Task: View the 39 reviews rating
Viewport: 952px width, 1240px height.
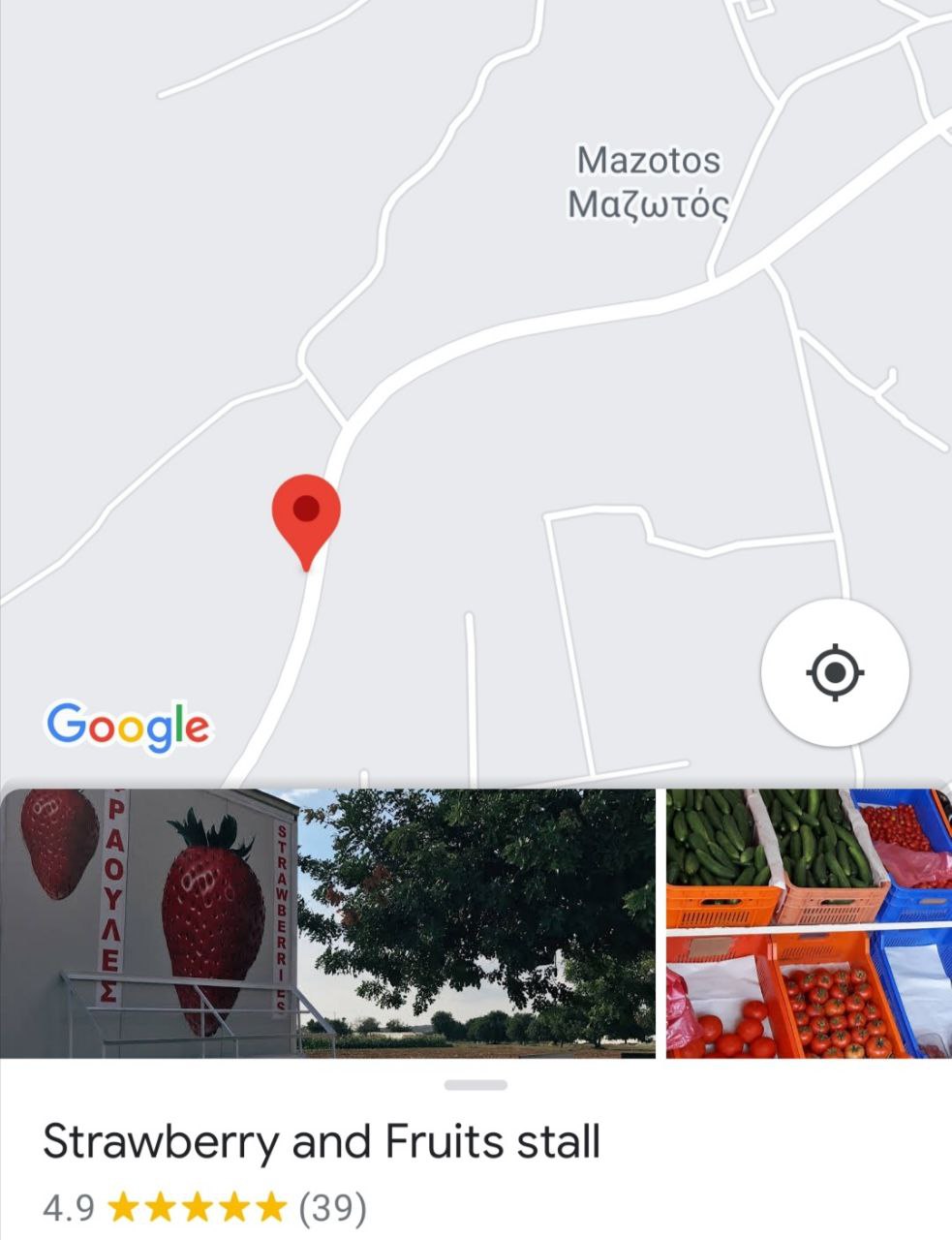Action: click(205, 1208)
